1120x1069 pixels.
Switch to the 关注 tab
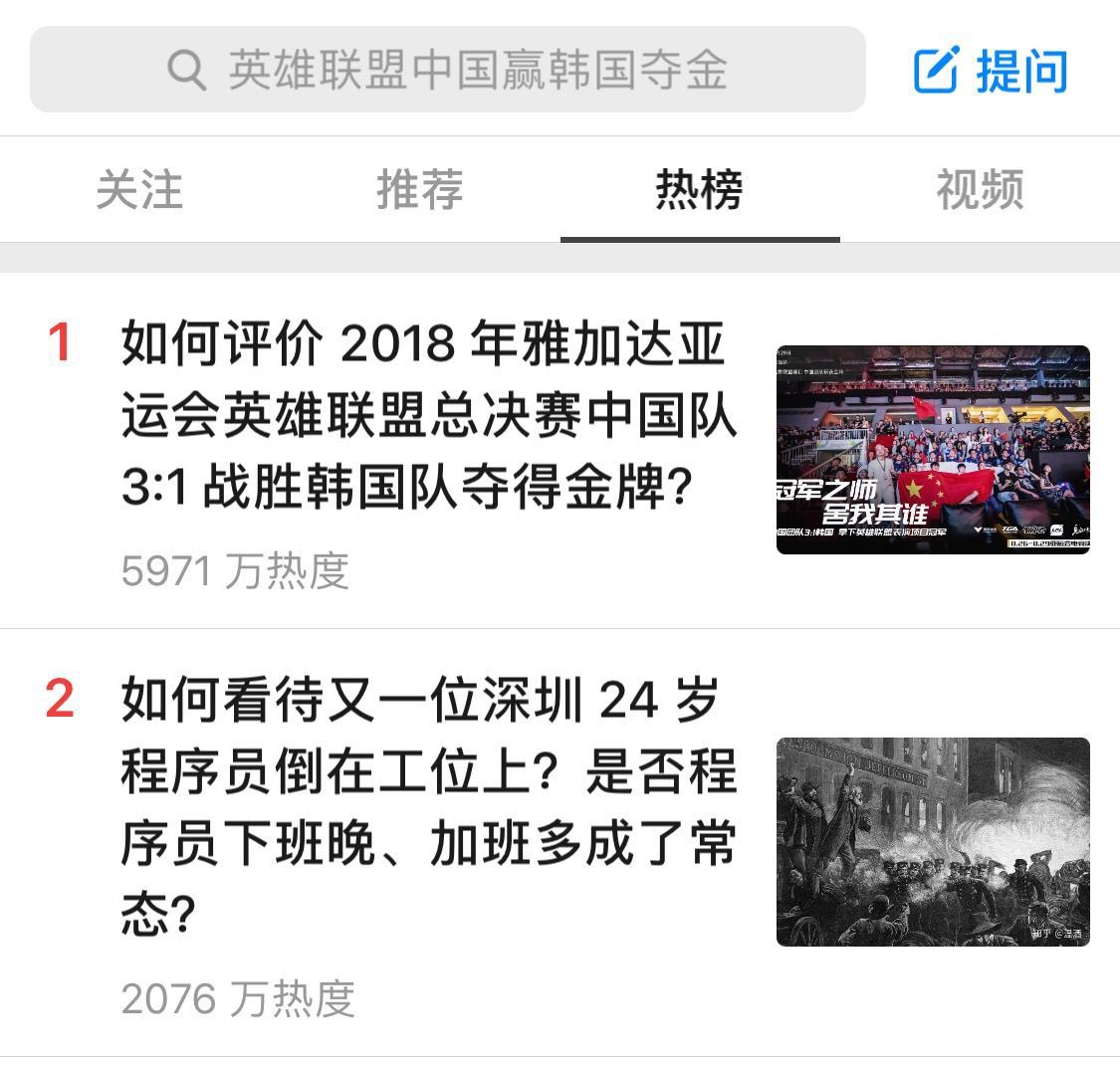click(139, 189)
